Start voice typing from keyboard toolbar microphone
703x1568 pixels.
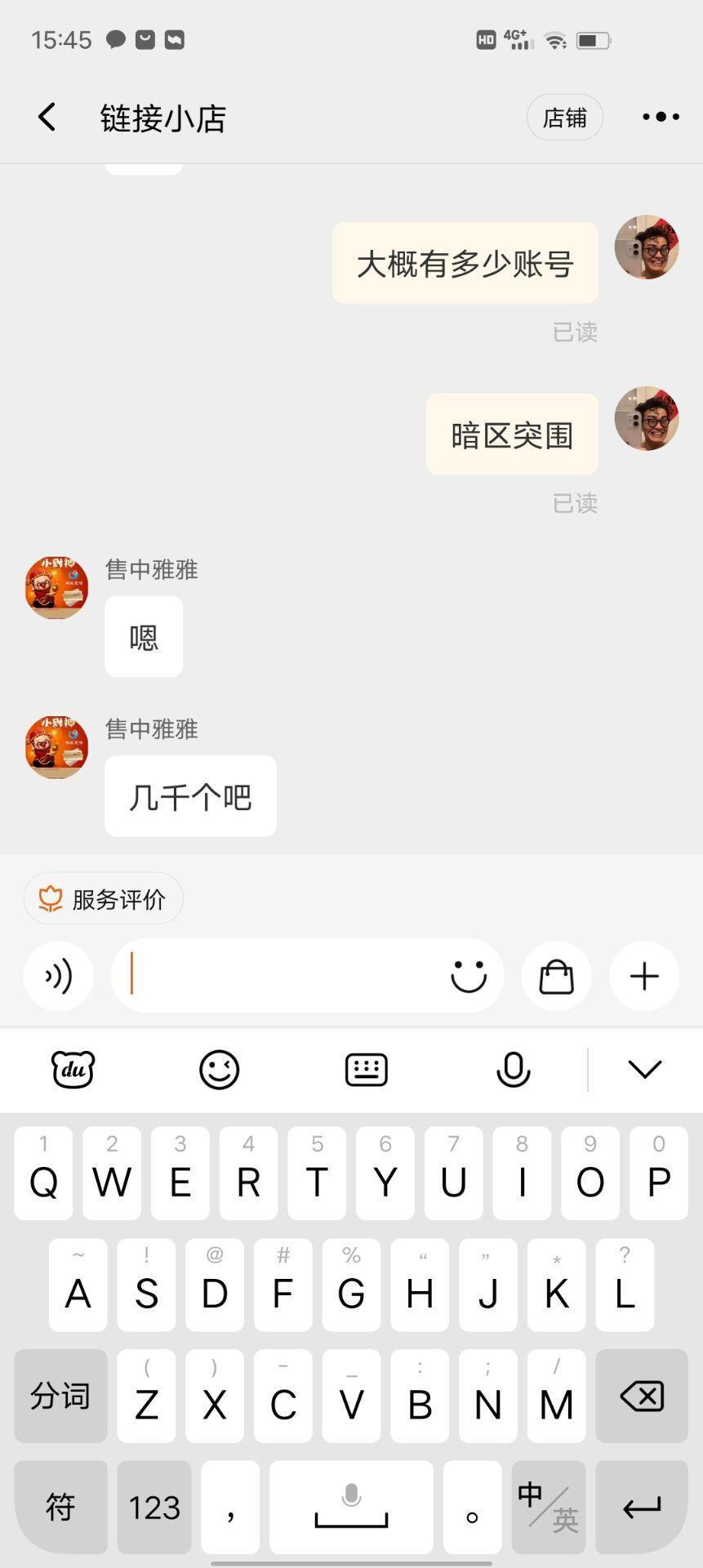point(513,1069)
